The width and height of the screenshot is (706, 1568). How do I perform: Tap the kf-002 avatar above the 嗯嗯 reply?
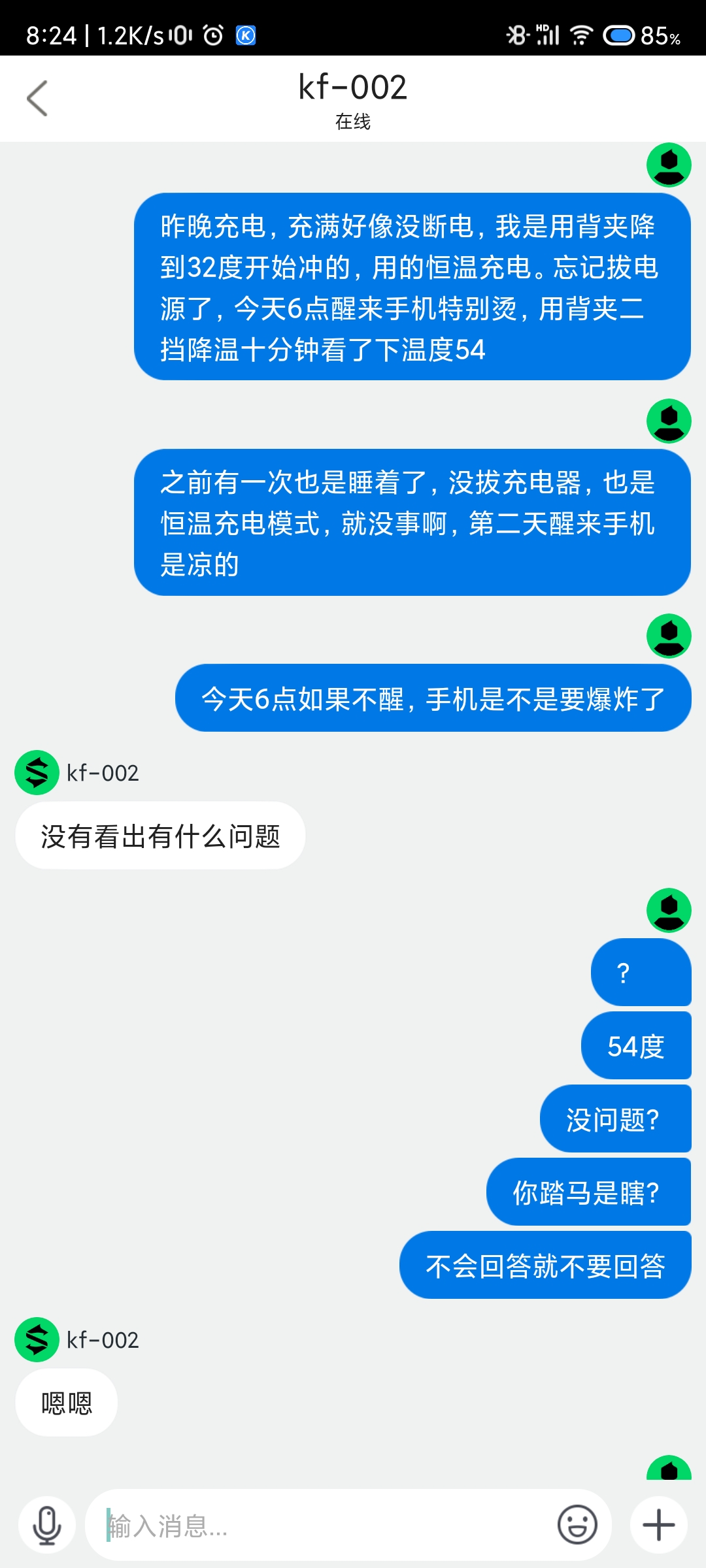[37, 1339]
